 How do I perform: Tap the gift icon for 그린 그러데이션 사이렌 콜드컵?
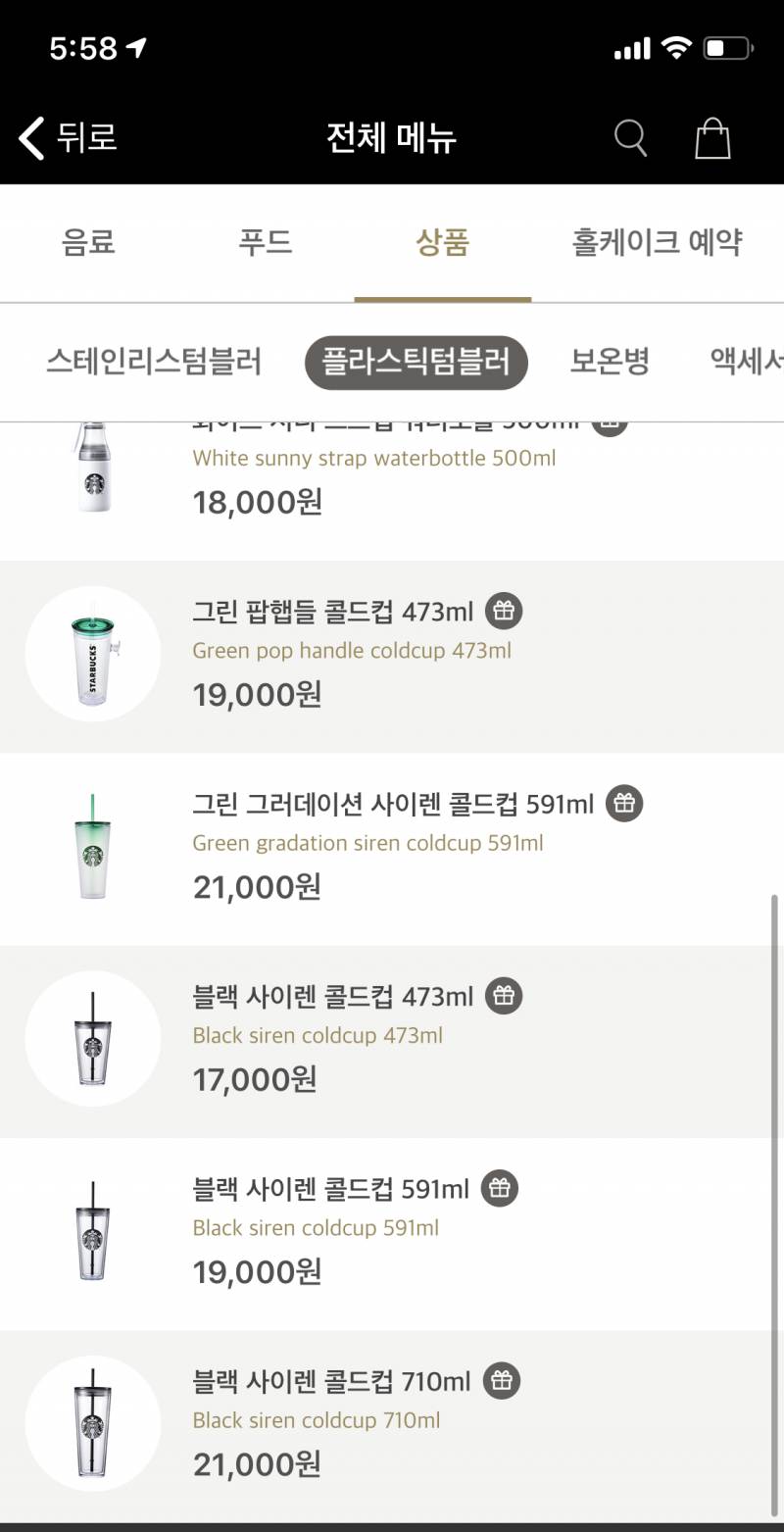(625, 803)
